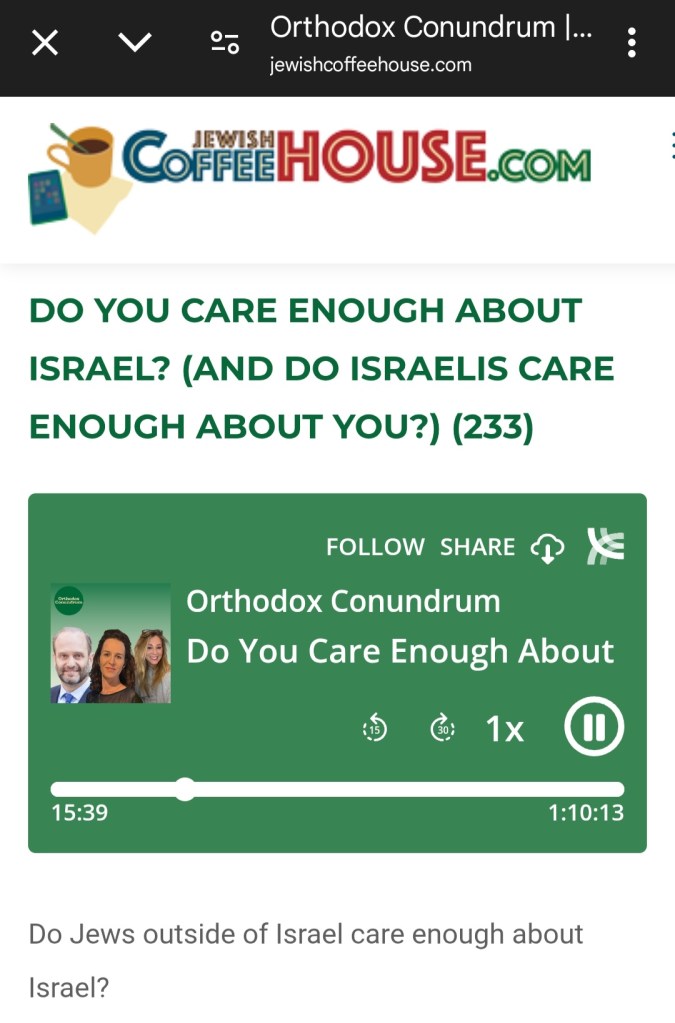Close the custom browser tab
This screenshot has height=1023, width=675.
pos(45,43)
